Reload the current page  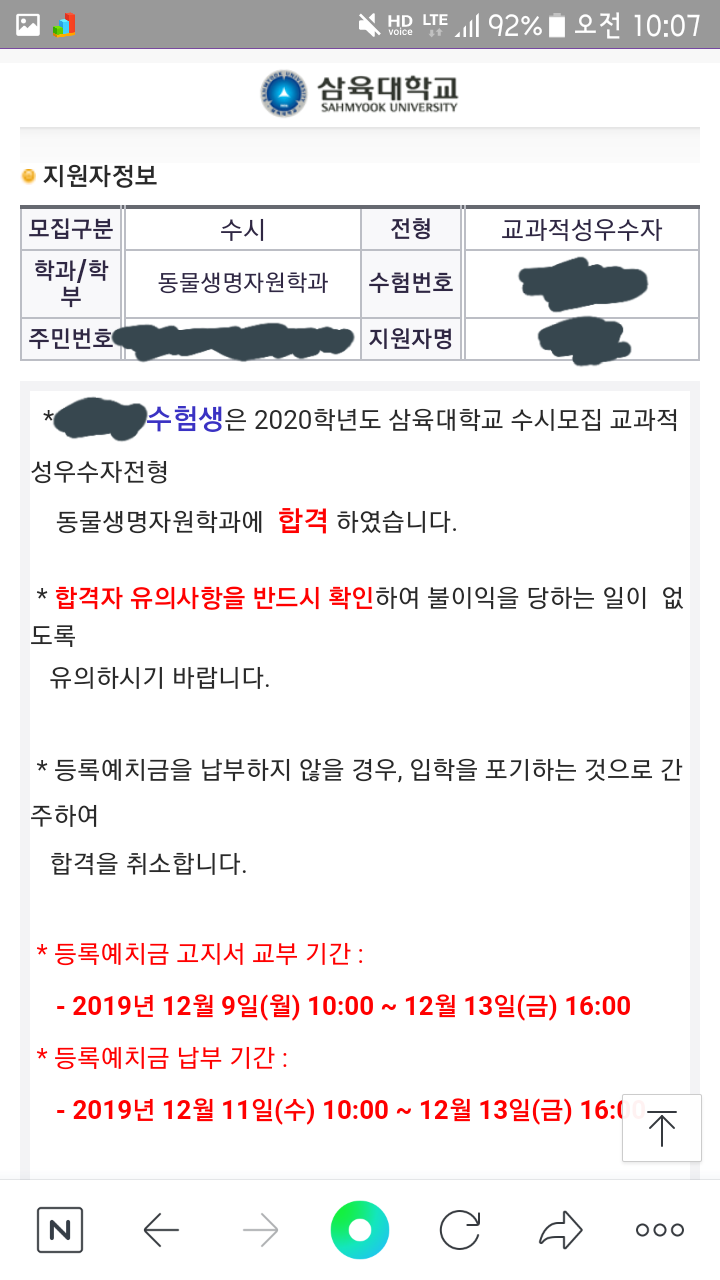pyautogui.click(x=460, y=1230)
